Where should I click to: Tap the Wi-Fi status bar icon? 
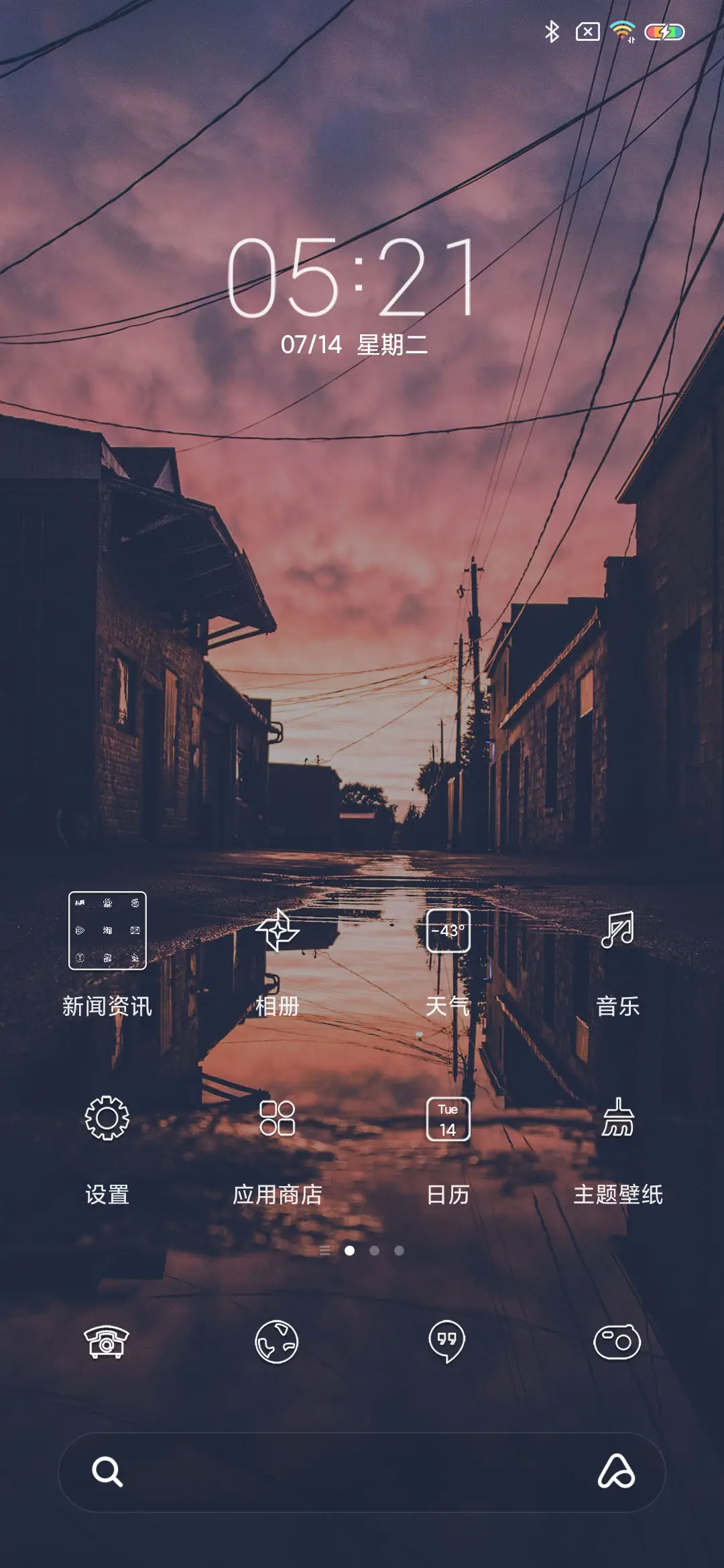pyautogui.click(x=621, y=30)
